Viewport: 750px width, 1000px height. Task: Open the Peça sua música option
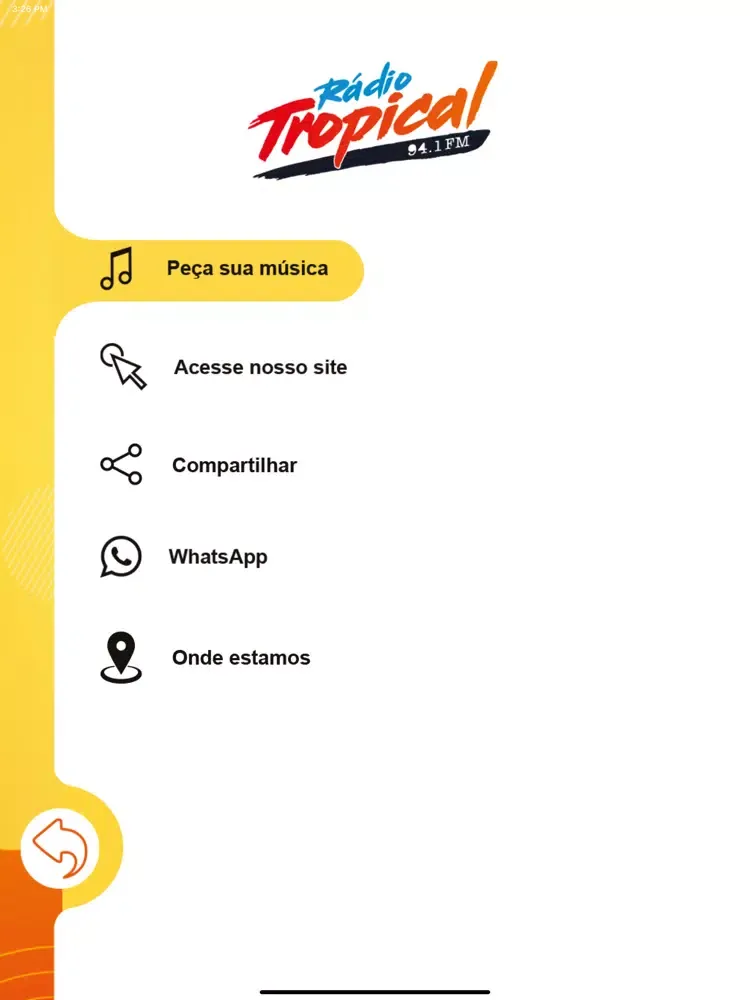[246, 269]
